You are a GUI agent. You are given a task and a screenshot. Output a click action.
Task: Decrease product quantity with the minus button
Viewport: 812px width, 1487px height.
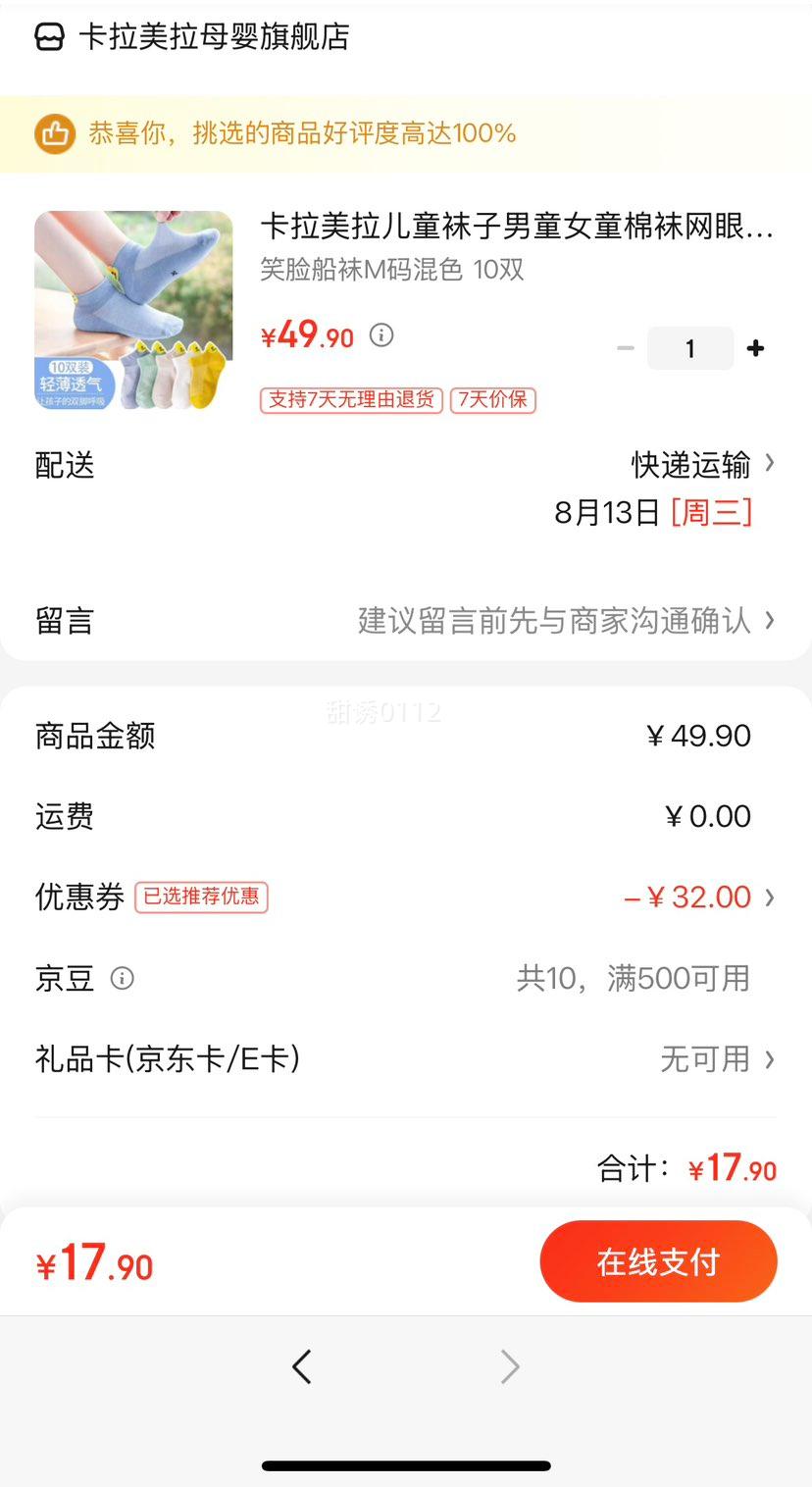click(x=625, y=348)
